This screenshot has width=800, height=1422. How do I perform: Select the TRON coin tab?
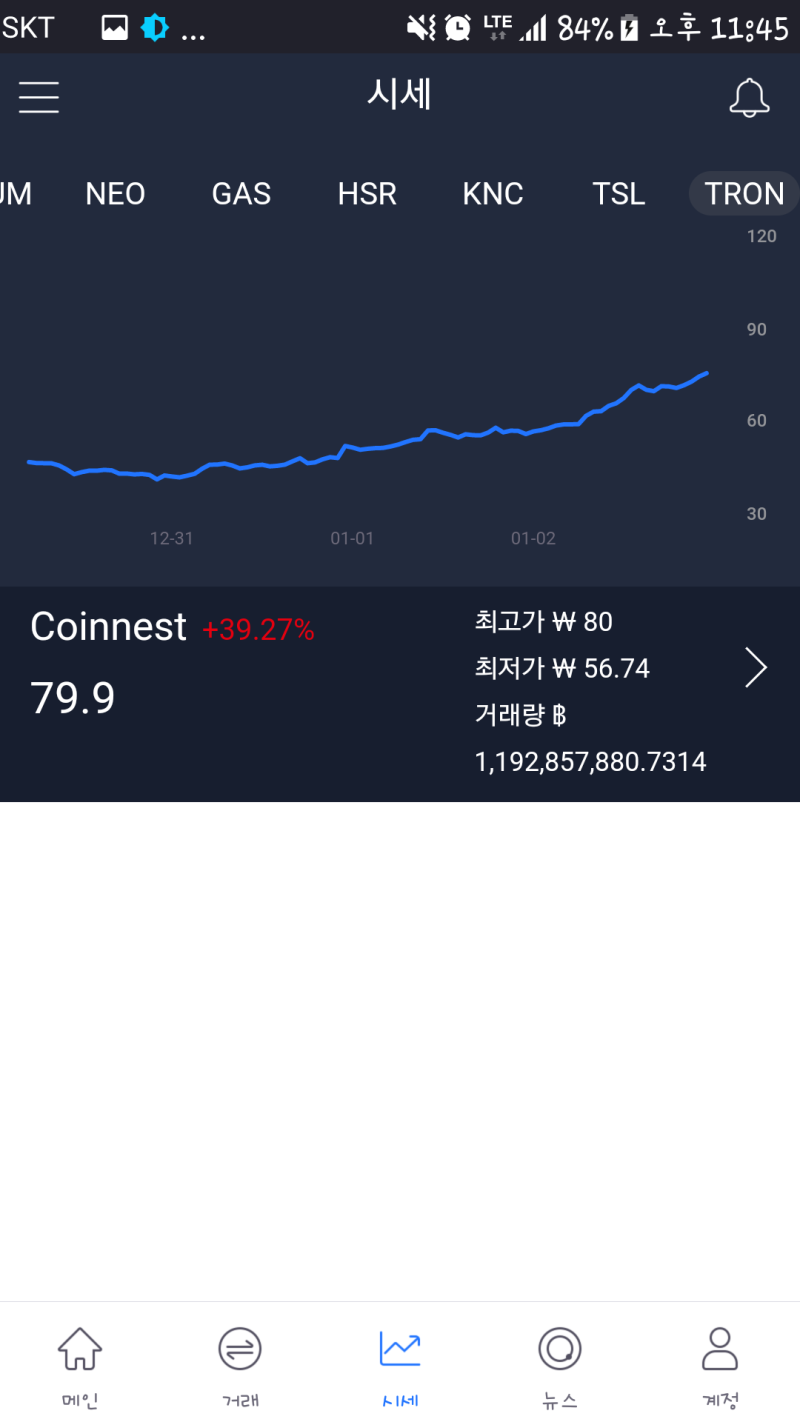pos(744,194)
